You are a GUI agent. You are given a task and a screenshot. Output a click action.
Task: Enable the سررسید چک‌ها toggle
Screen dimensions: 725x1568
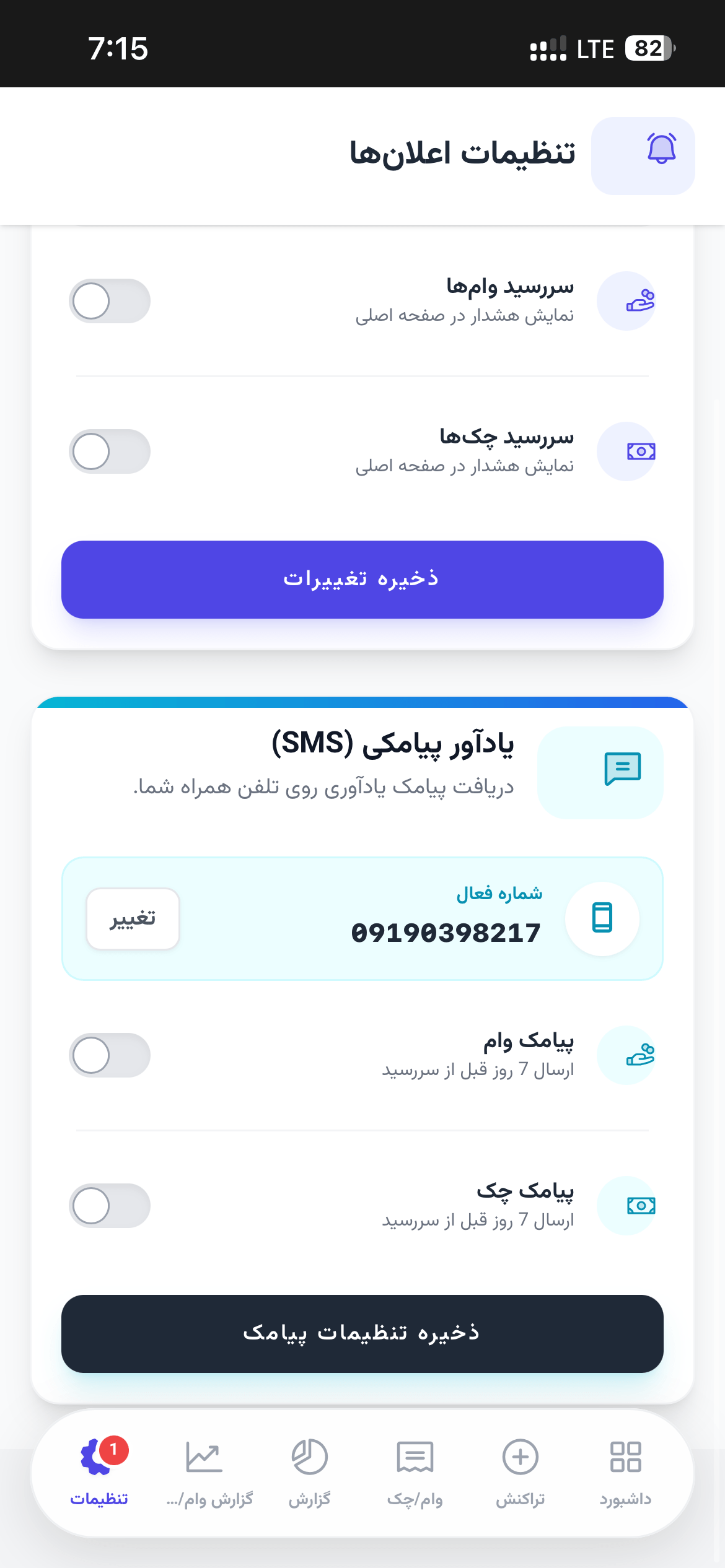coord(110,451)
